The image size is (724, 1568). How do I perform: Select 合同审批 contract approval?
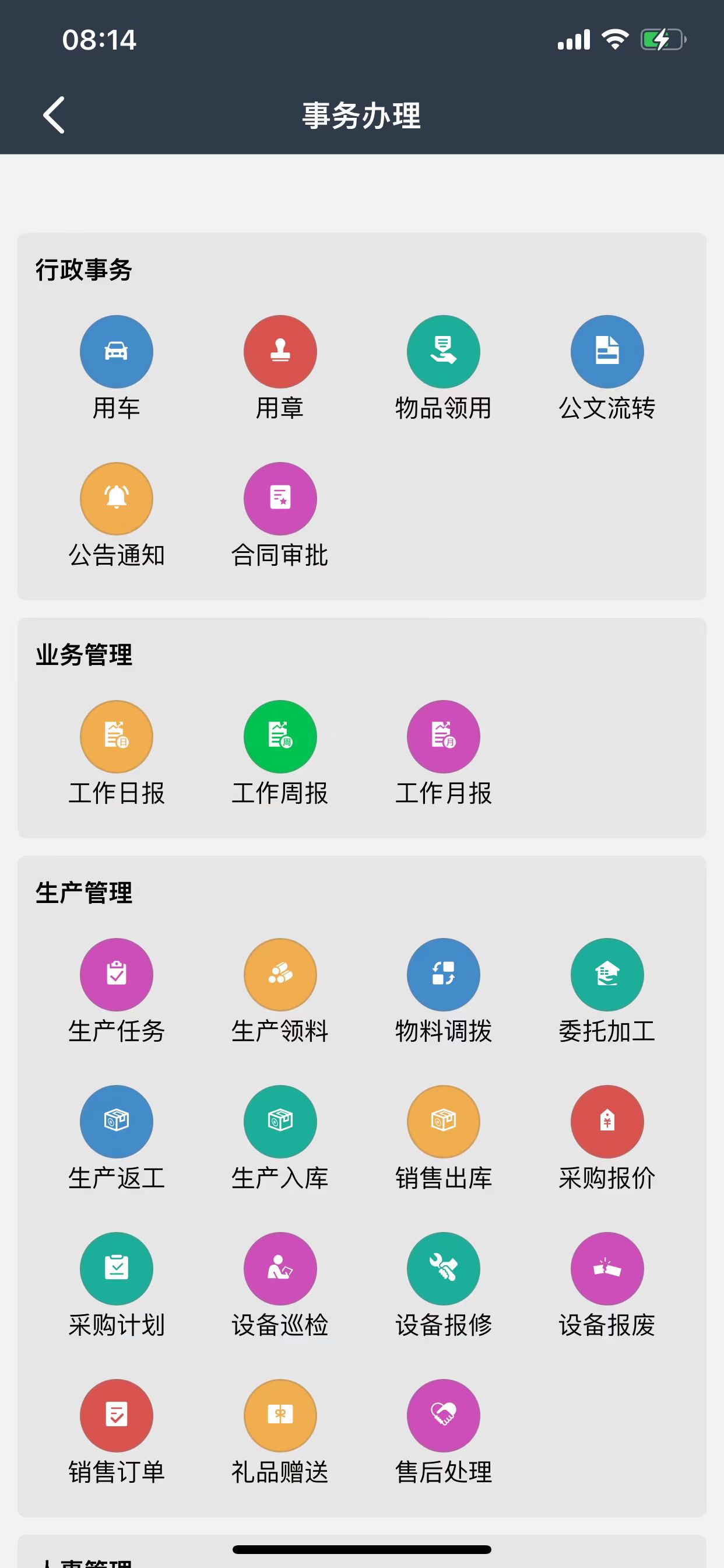[280, 498]
